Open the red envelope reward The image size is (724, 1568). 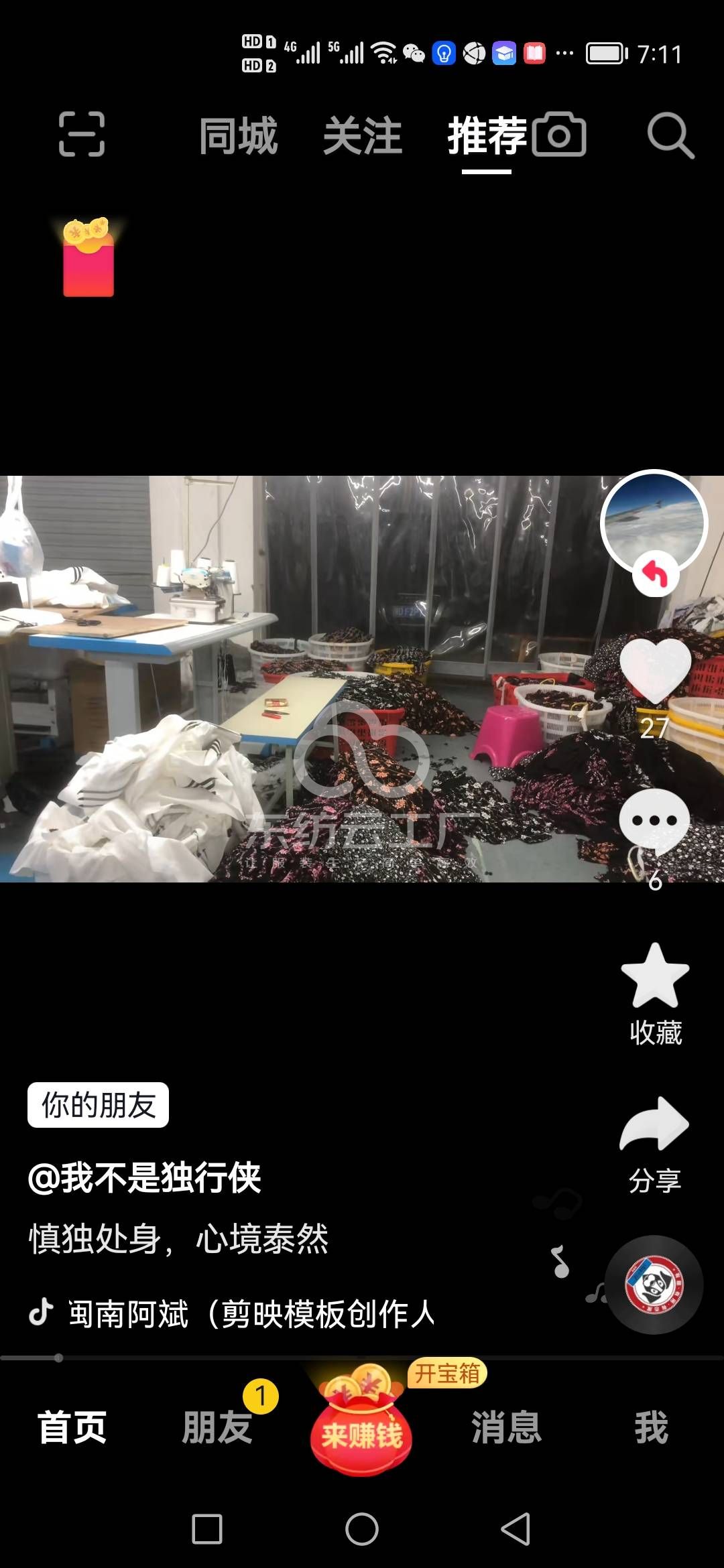tap(88, 258)
